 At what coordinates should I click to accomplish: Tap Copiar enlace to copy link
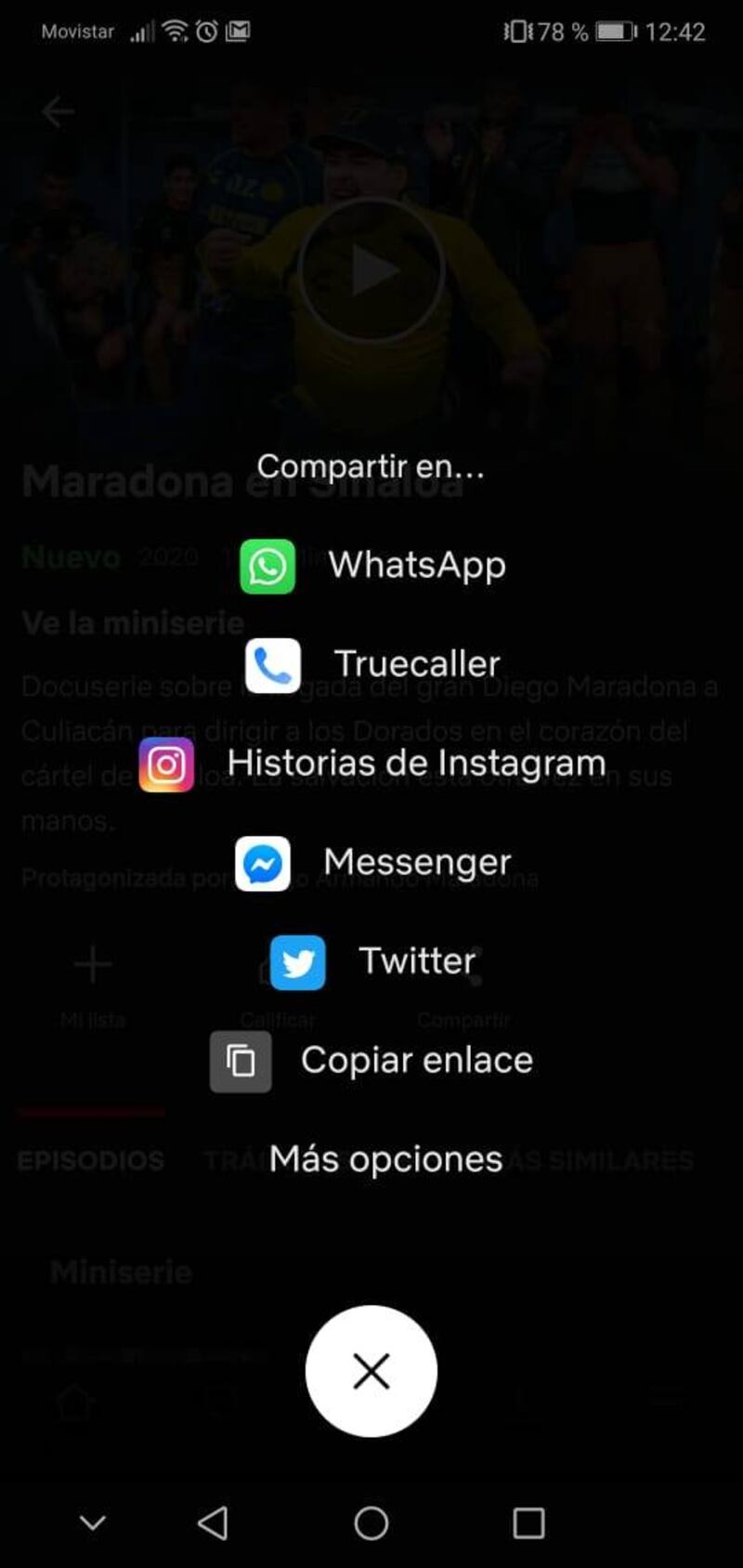click(373, 1060)
